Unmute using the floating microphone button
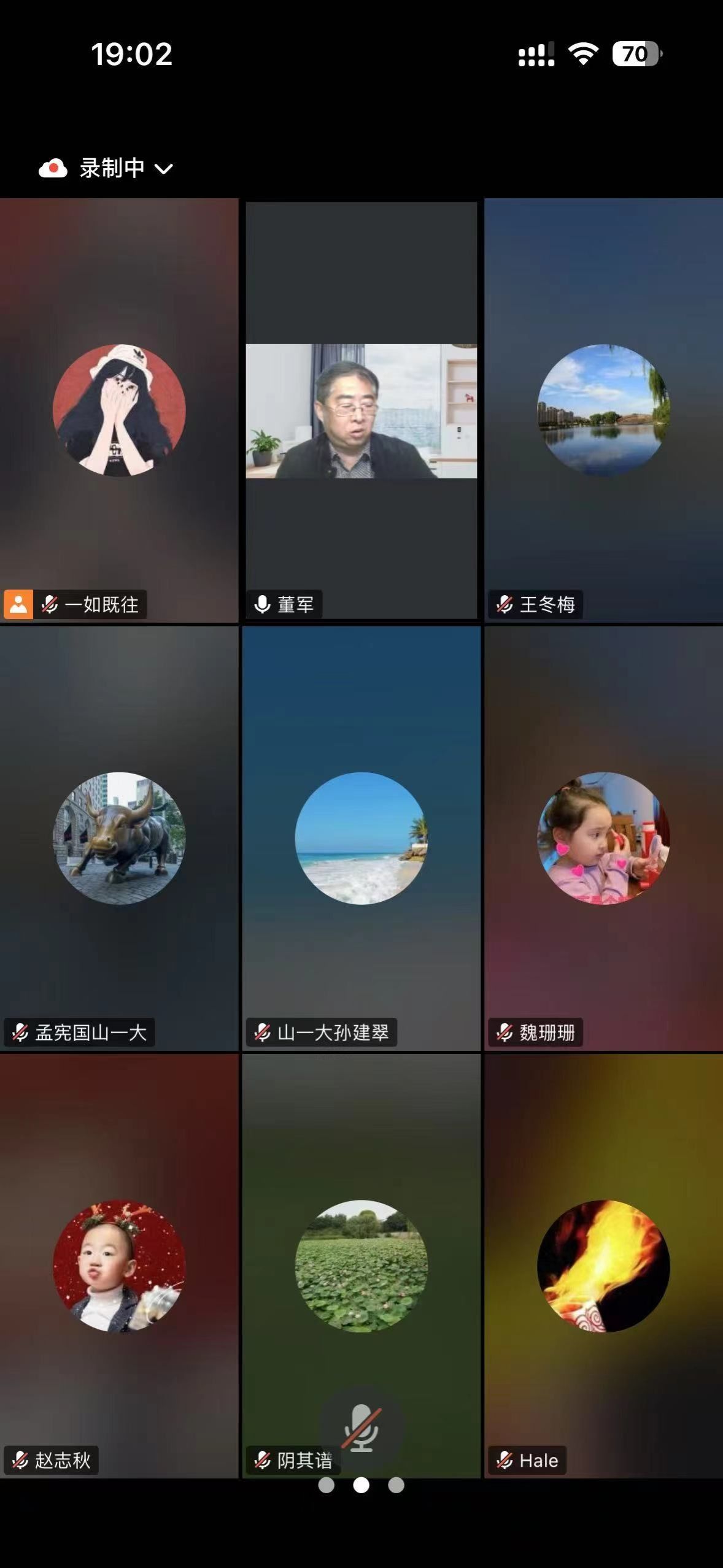 coord(361,1427)
